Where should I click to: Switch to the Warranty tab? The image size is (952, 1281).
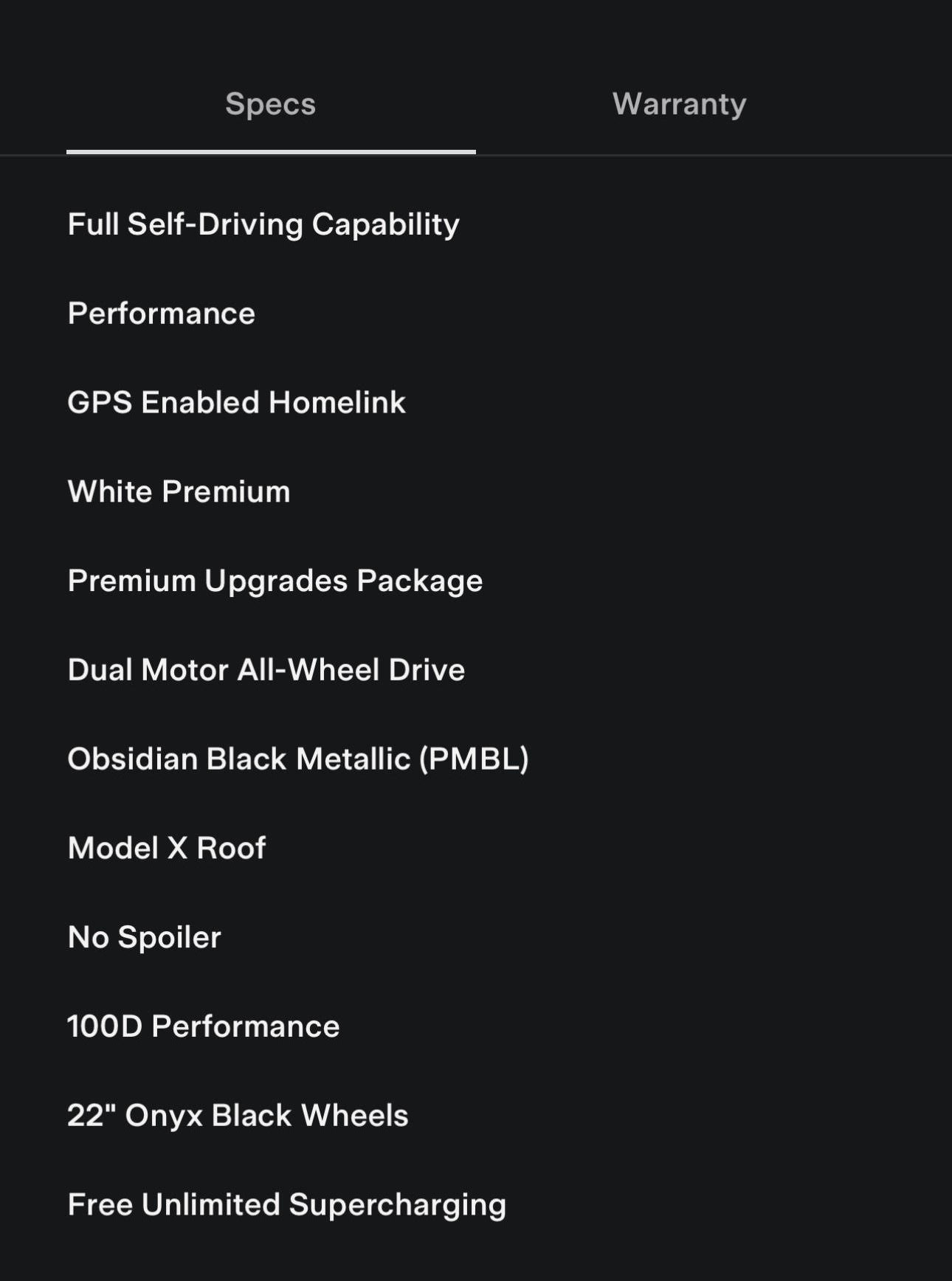pyautogui.click(x=679, y=104)
